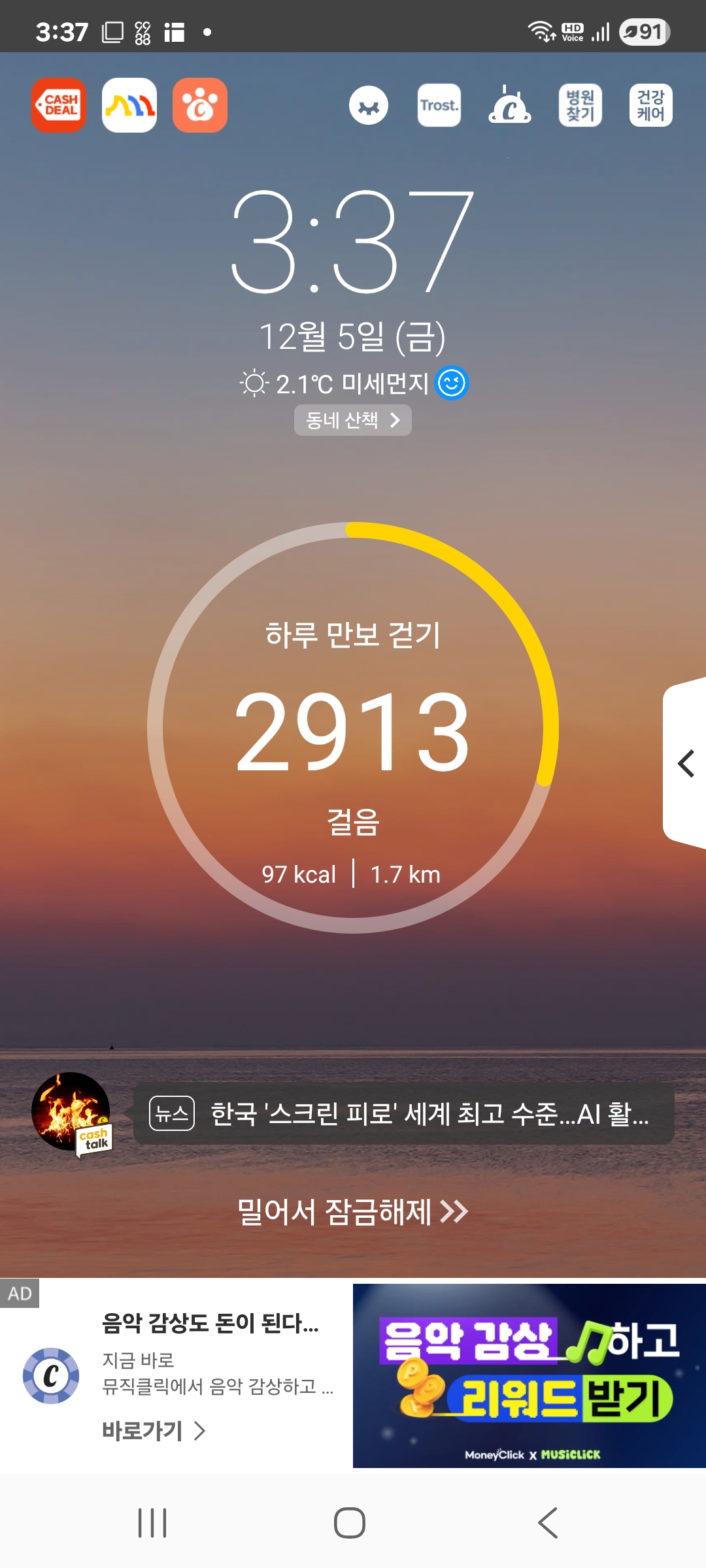Viewport: 706px width, 1568px height.
Task: Tap 밀어서 잠금해제 unlock text
Action: [x=353, y=1212]
